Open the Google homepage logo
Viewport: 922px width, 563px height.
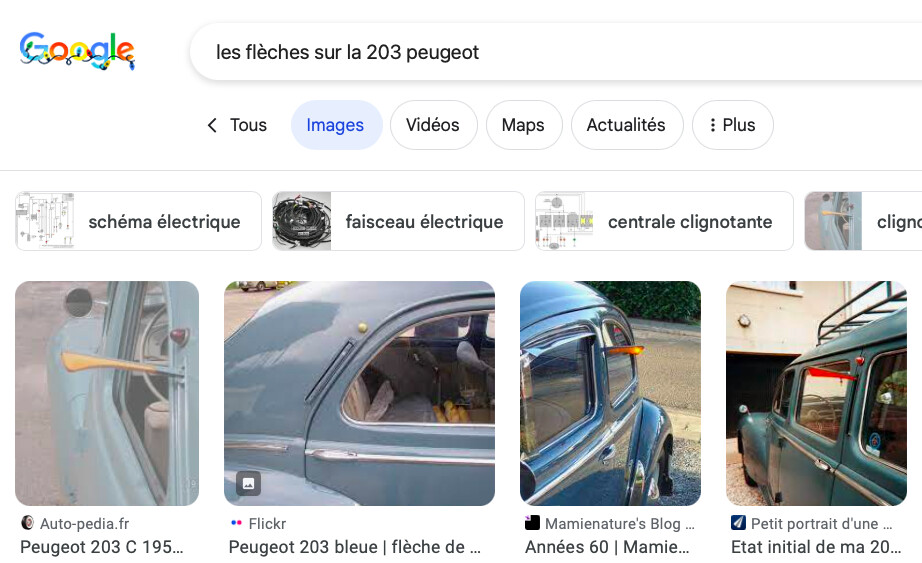click(x=77, y=51)
